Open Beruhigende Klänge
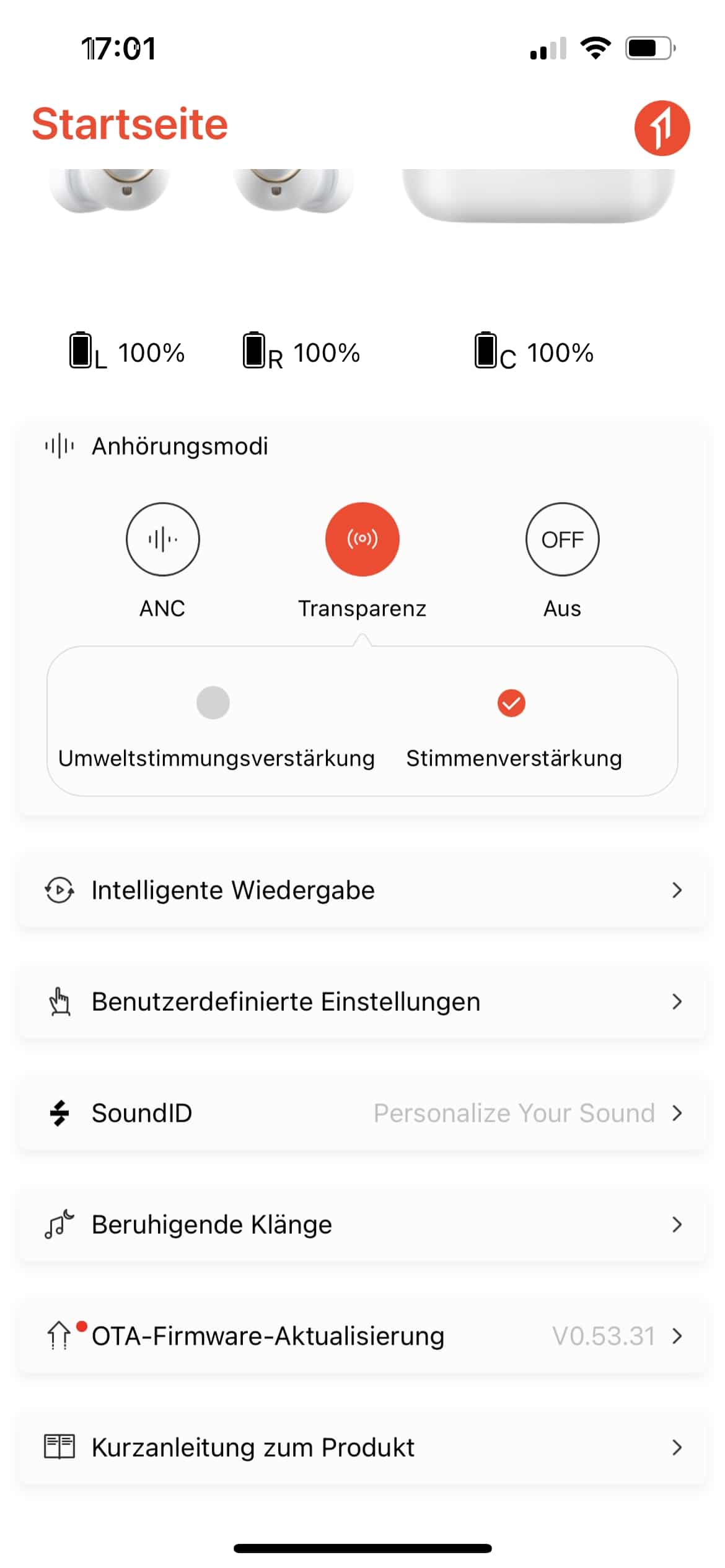 tap(362, 1225)
